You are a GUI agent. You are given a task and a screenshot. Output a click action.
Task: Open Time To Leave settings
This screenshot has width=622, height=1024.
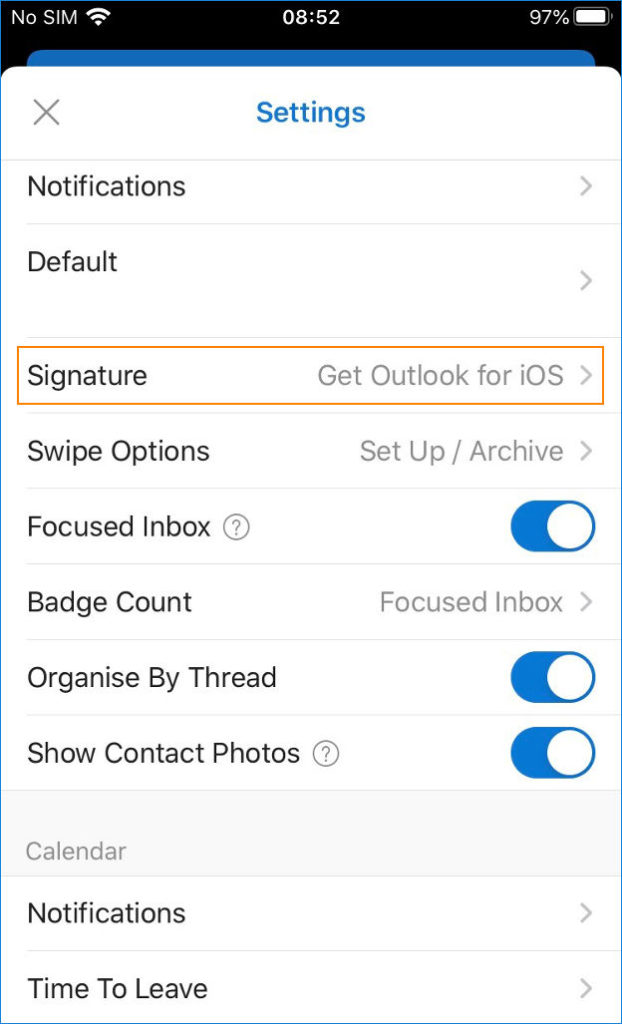(310, 989)
